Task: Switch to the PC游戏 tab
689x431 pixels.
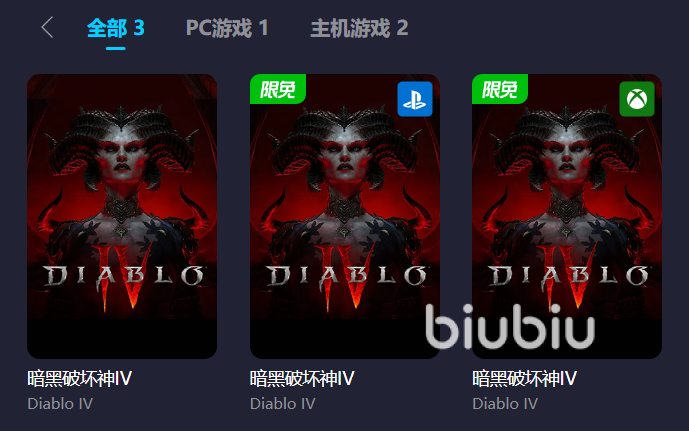Action: (227, 28)
